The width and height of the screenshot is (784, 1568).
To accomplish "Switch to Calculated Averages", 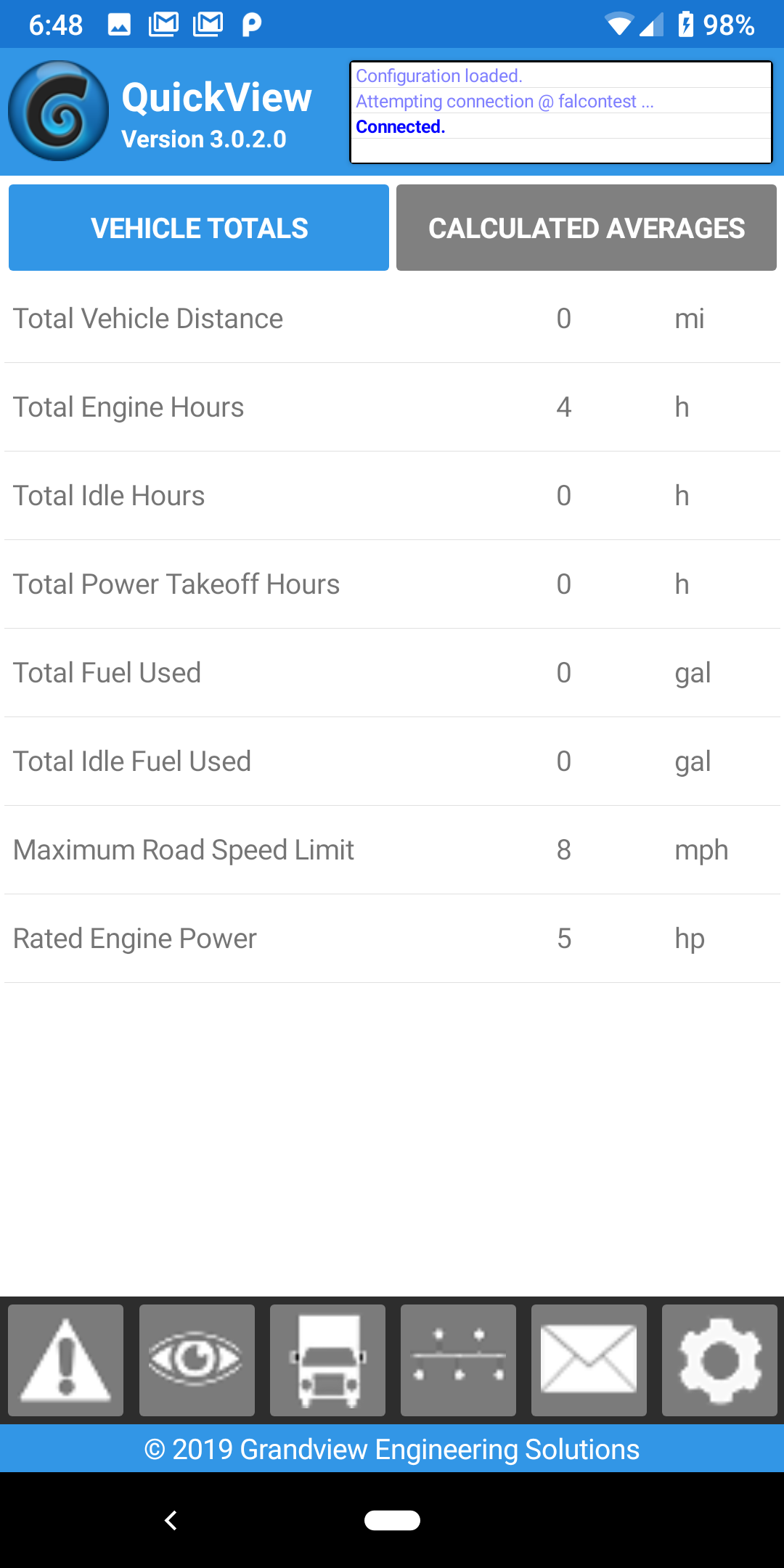I will (x=587, y=228).
